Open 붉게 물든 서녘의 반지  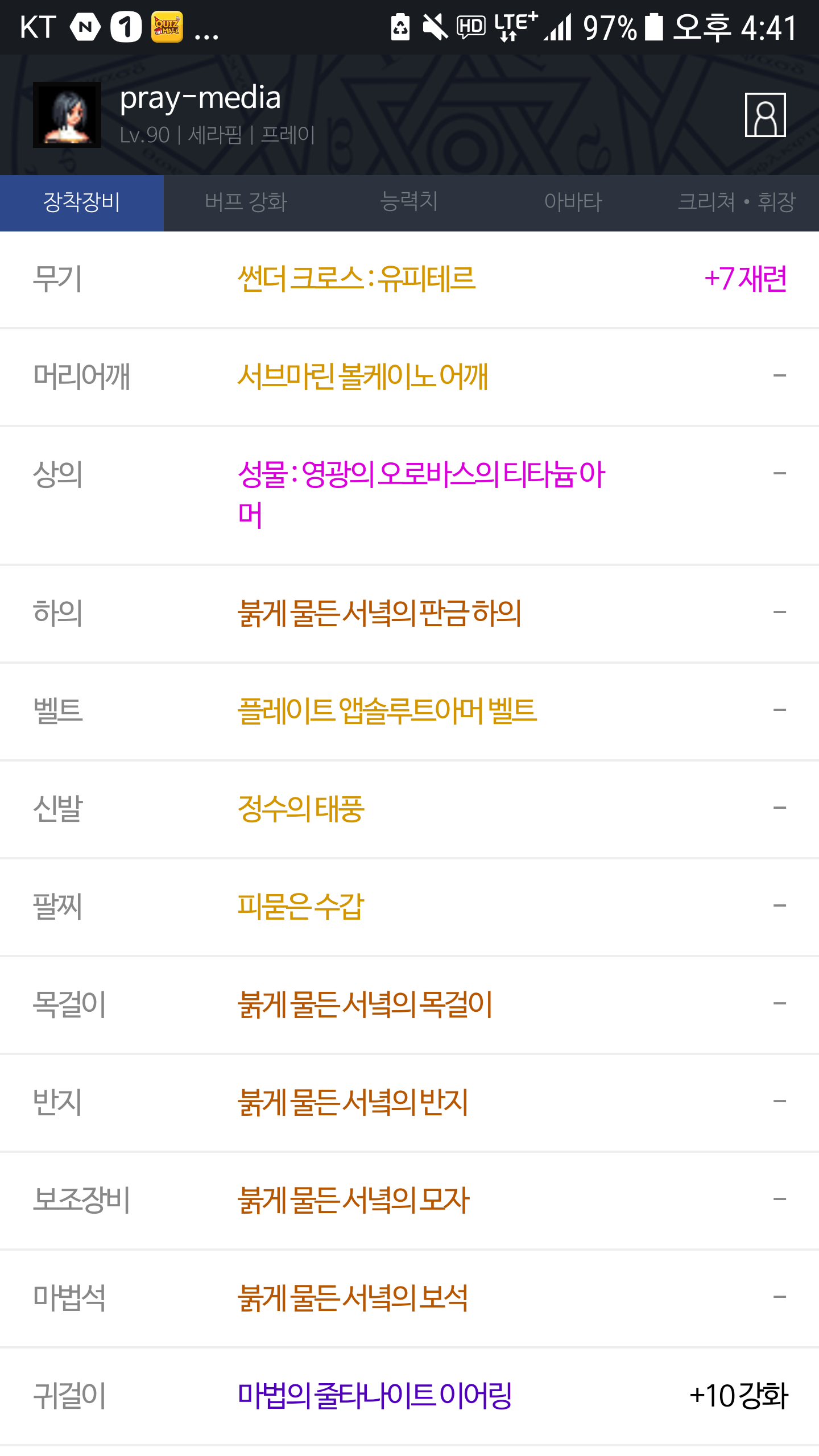(353, 1102)
